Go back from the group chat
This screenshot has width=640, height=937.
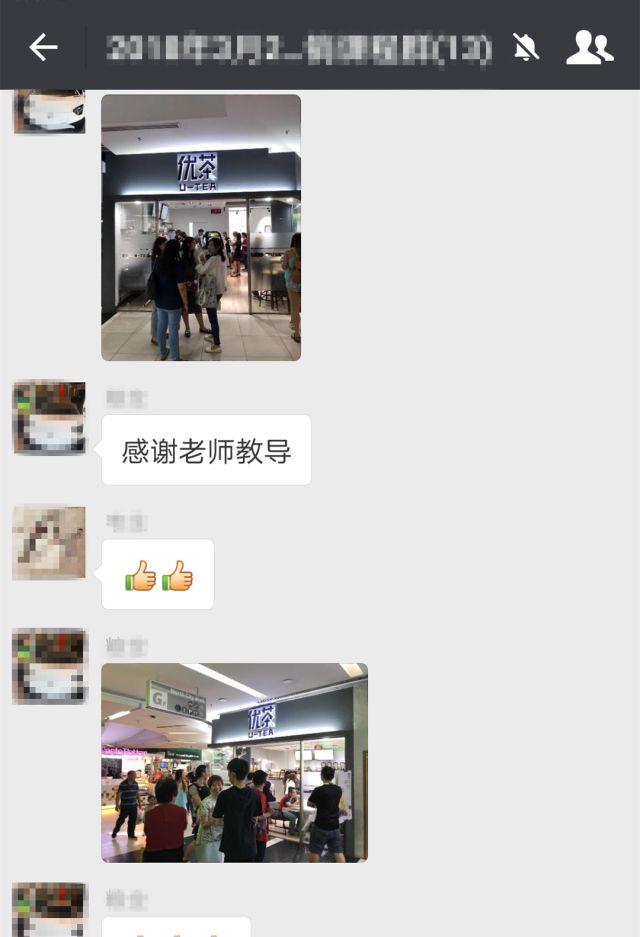pos(42,47)
